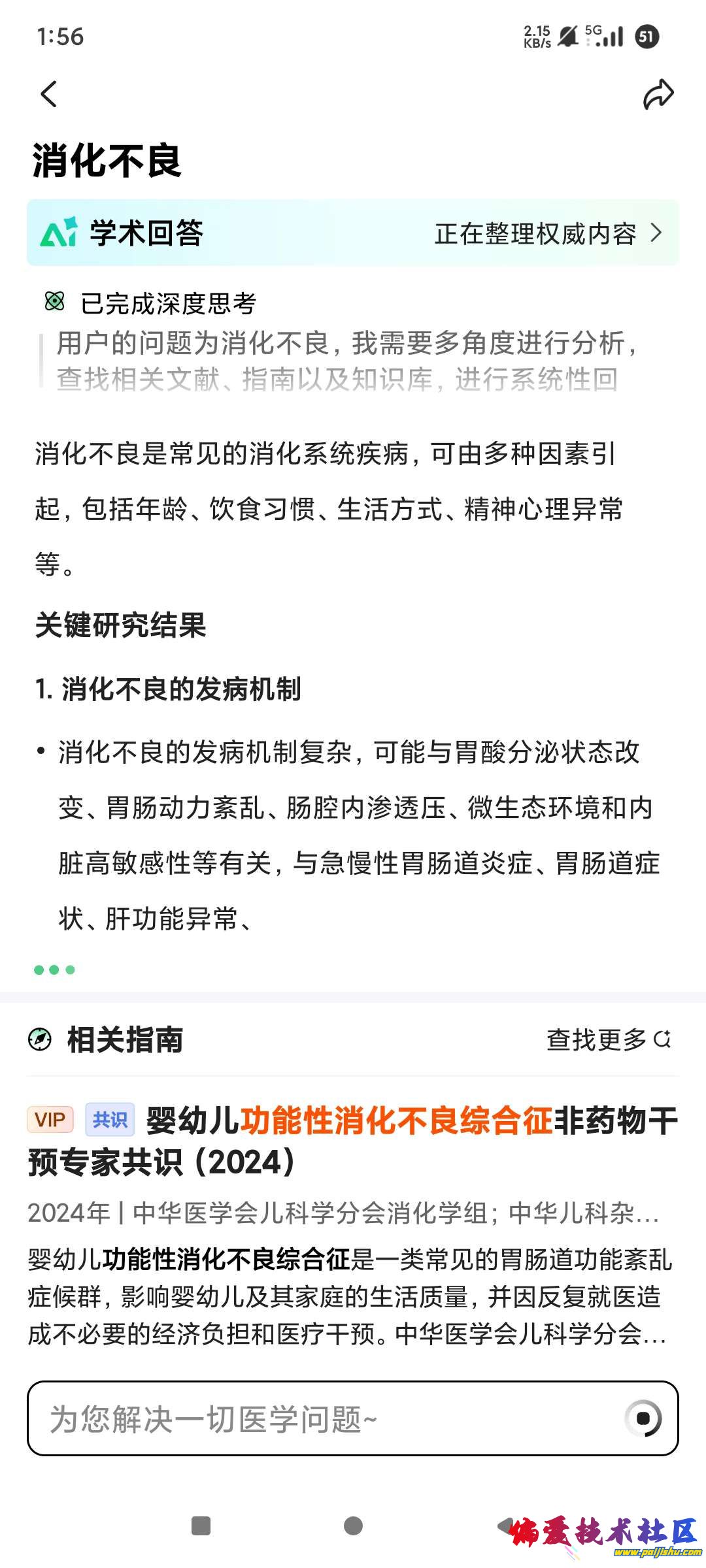Go back from the 消化不良 page
Image resolution: width=706 pixels, height=1568 pixels.
tap(49, 94)
